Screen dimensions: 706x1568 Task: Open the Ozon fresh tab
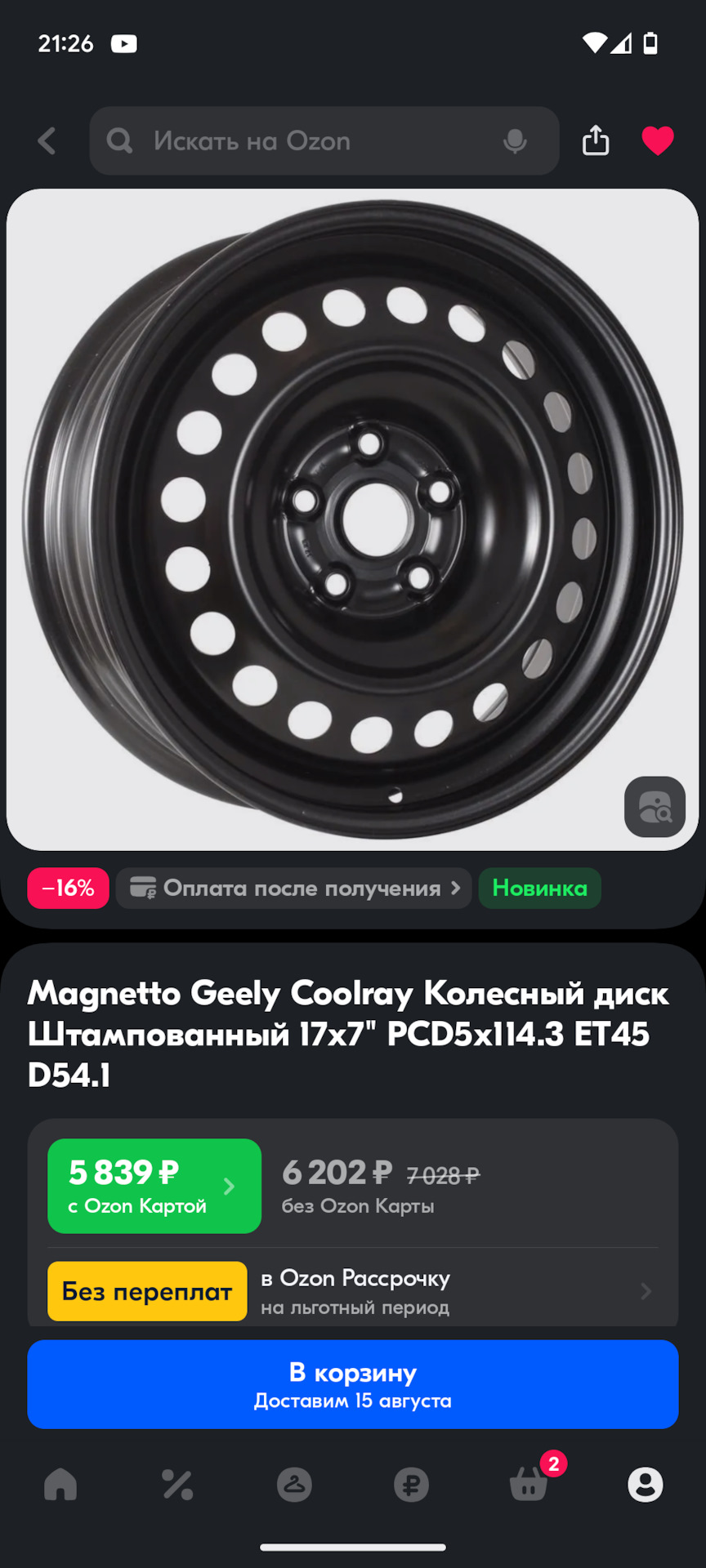click(294, 1484)
